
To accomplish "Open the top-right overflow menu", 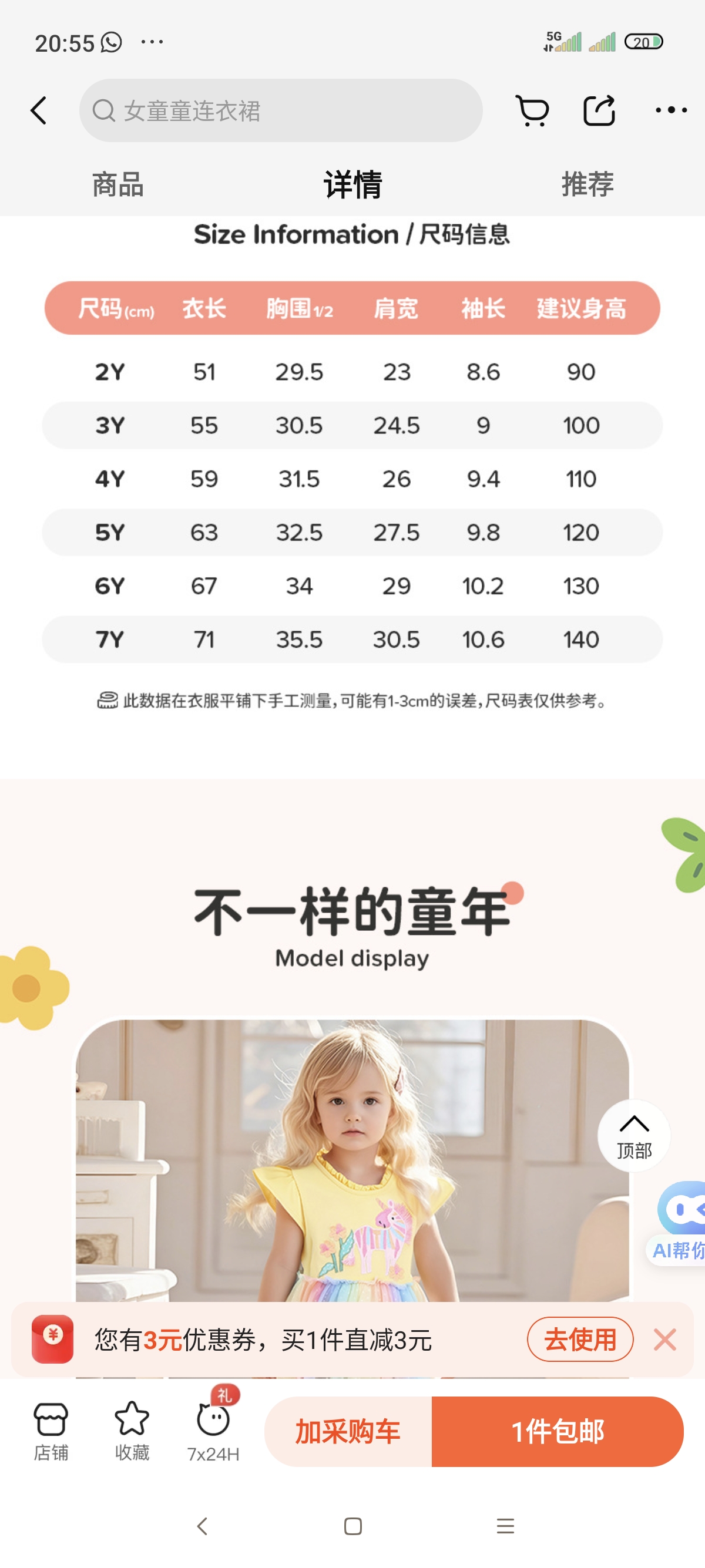I will tap(671, 111).
